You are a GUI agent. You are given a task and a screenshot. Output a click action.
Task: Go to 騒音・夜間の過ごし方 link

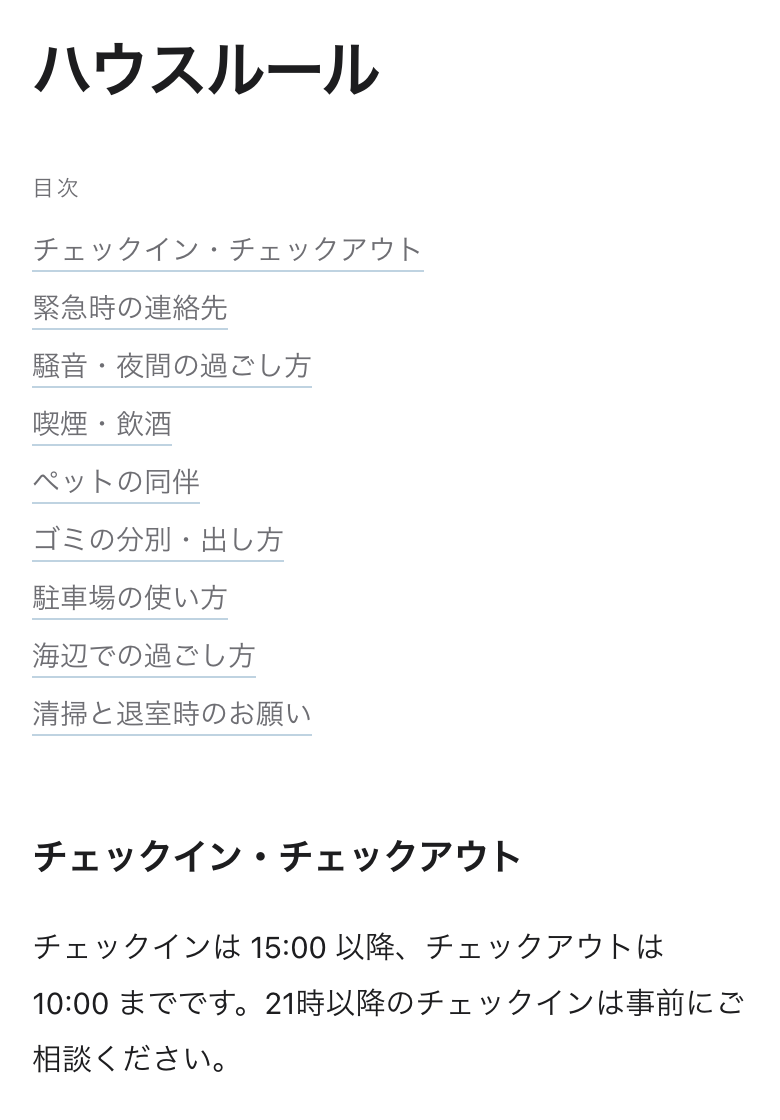[172, 366]
